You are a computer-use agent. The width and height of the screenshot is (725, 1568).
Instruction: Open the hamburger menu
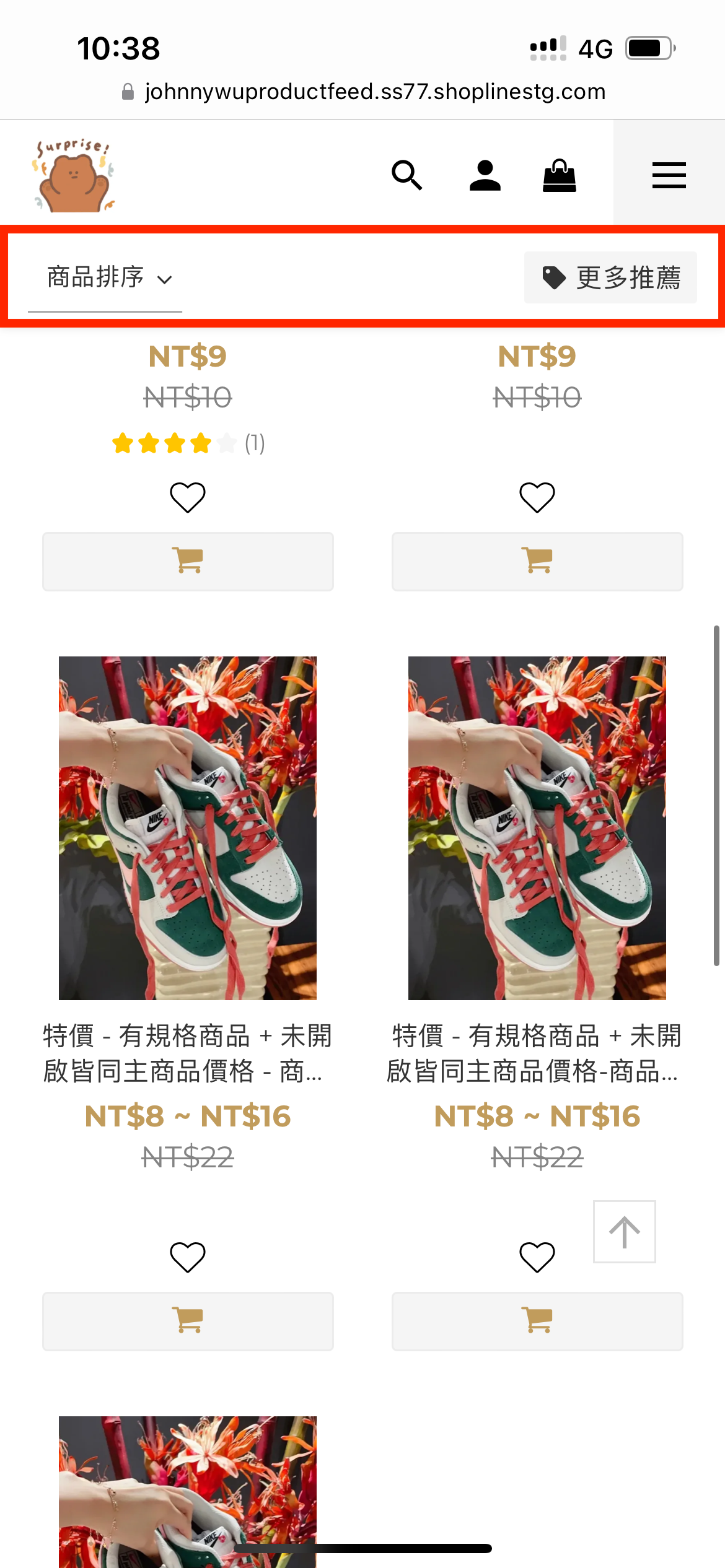tap(669, 175)
